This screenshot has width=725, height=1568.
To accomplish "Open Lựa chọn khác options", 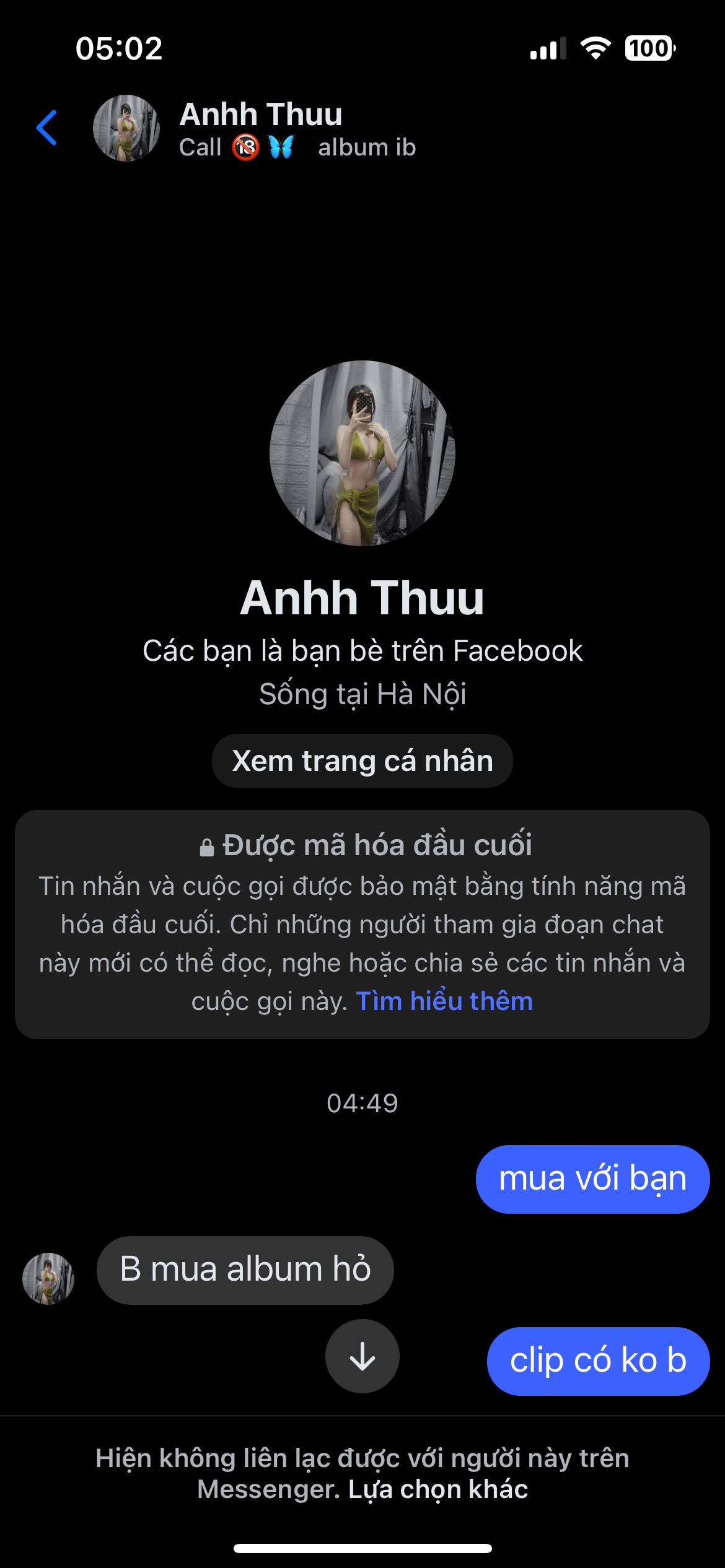I will coord(437,1489).
